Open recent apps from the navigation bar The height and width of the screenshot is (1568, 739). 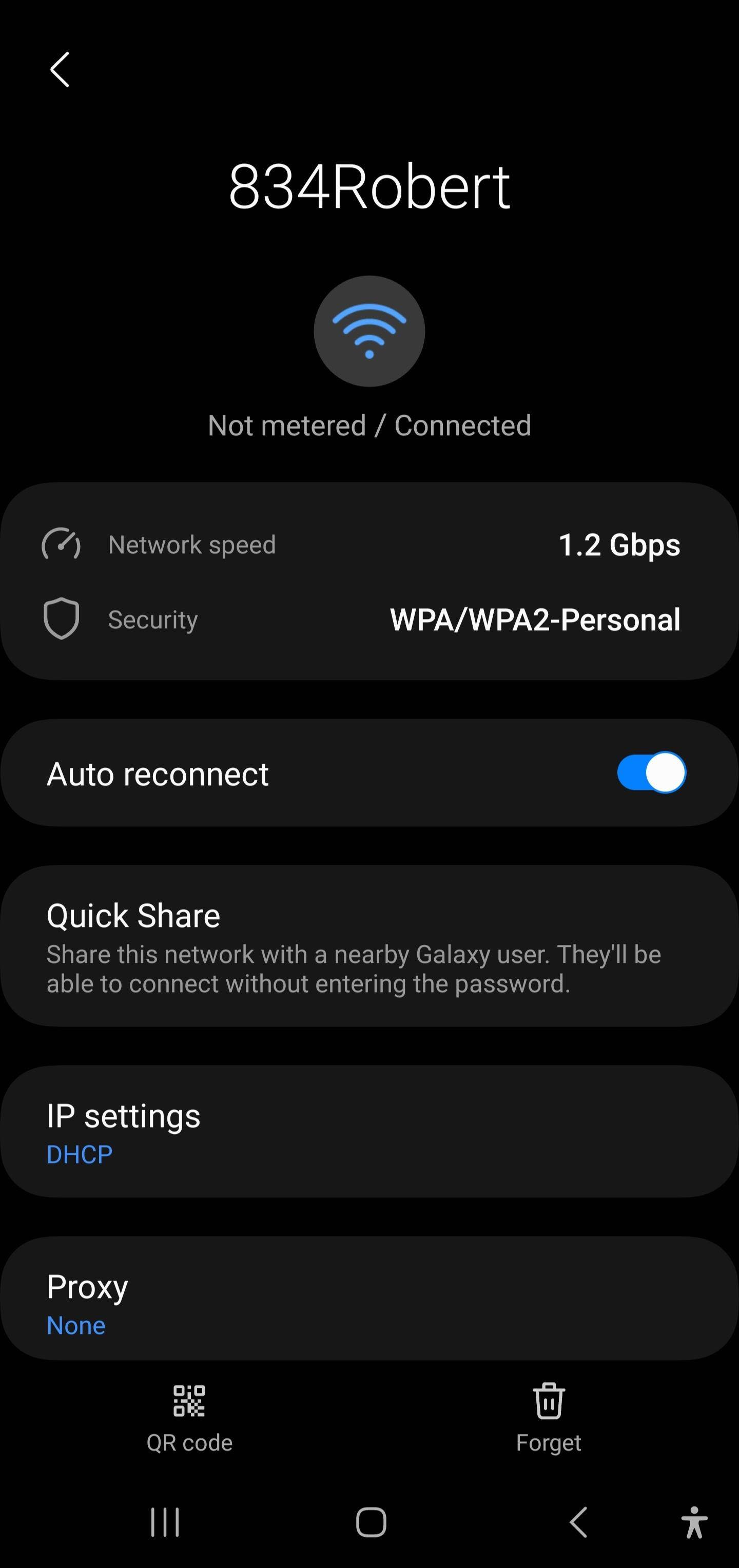165,1522
